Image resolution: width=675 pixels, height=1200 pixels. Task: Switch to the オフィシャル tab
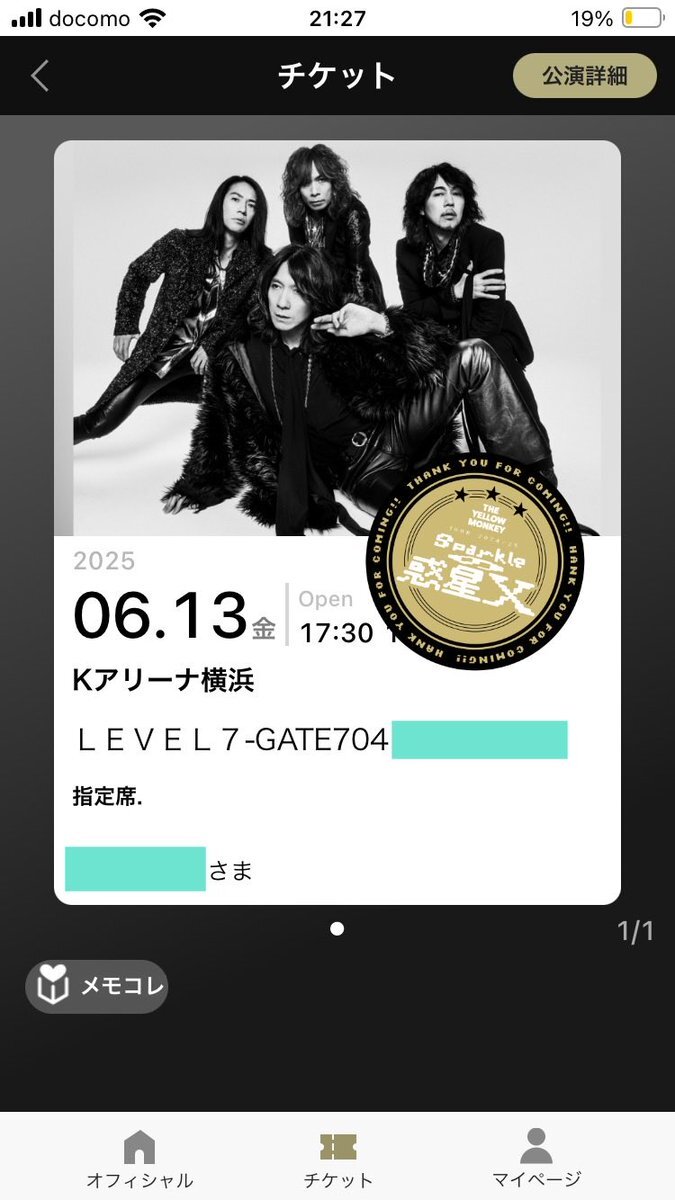pos(139,1160)
